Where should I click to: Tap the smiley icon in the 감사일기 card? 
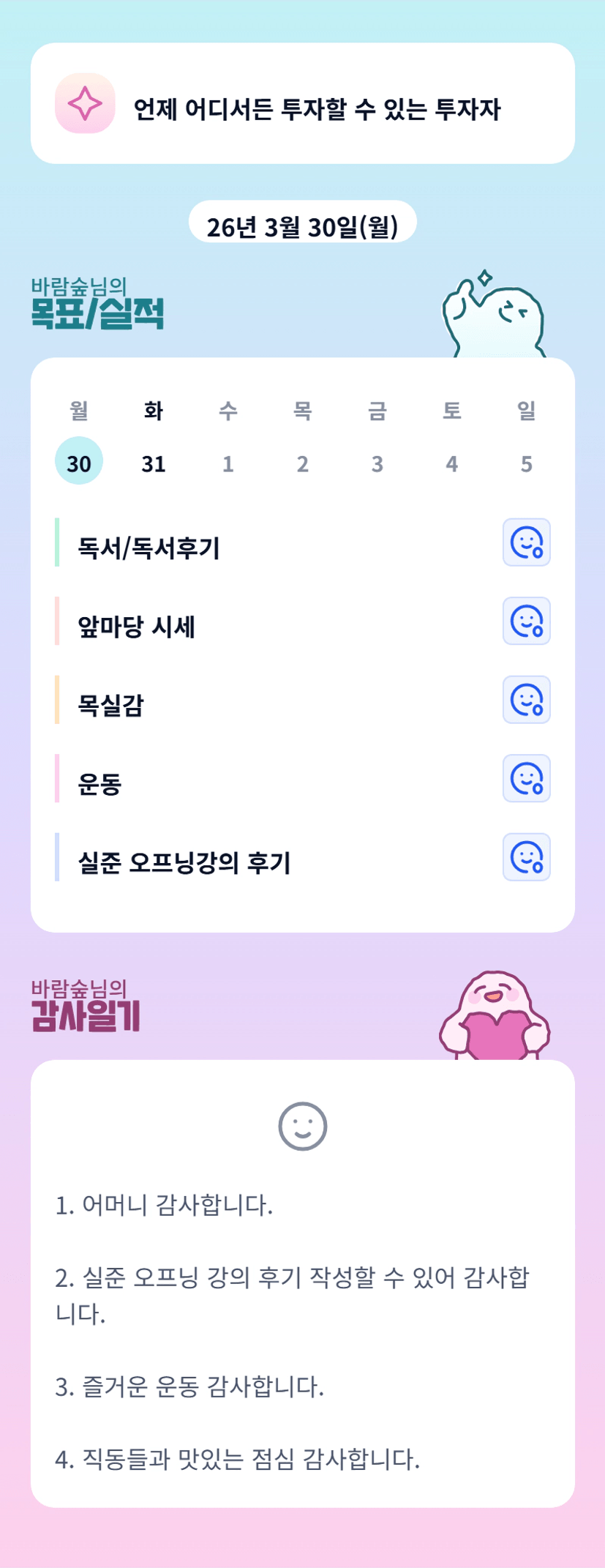pos(303,1126)
